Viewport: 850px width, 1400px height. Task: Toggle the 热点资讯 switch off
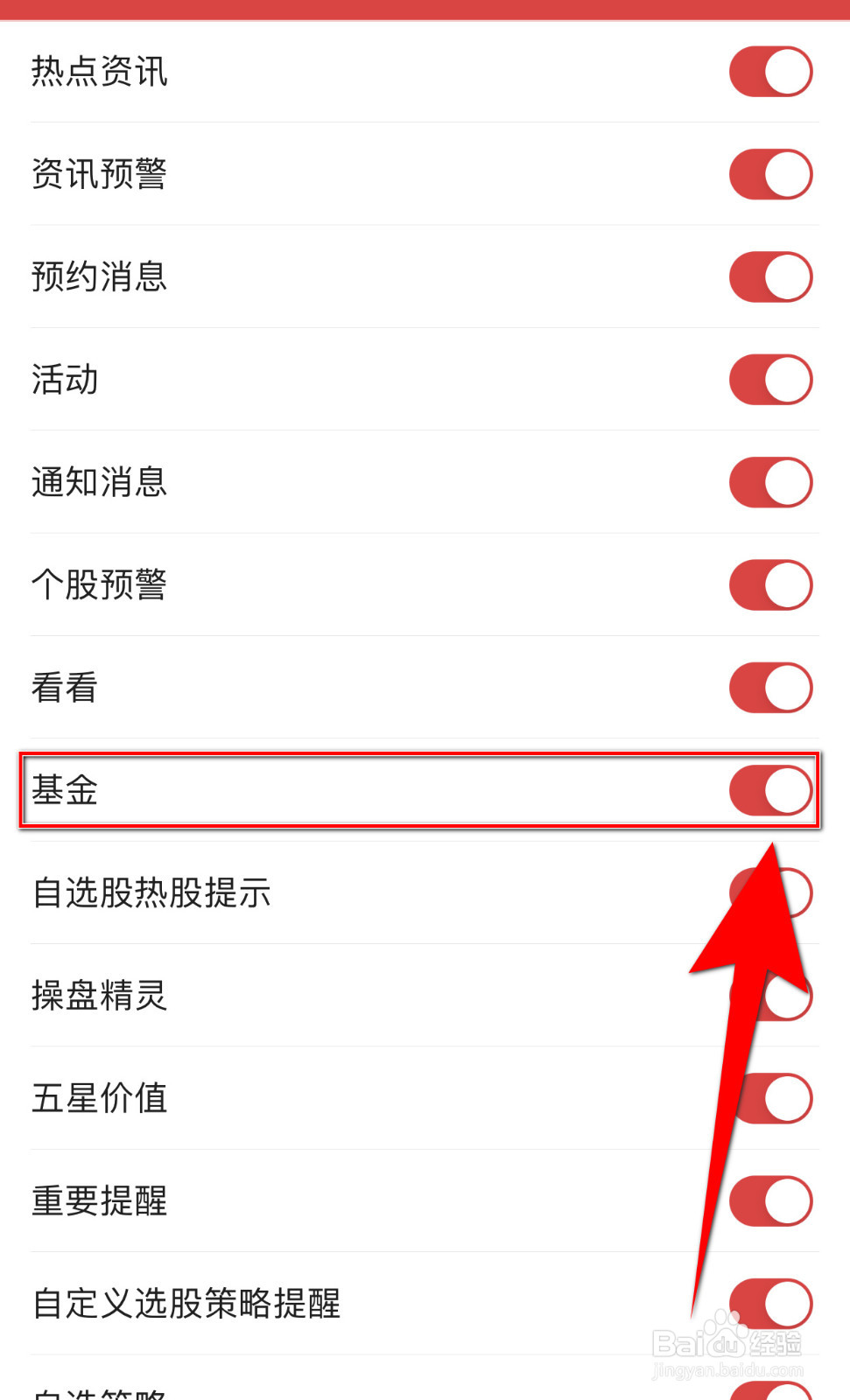[x=770, y=71]
